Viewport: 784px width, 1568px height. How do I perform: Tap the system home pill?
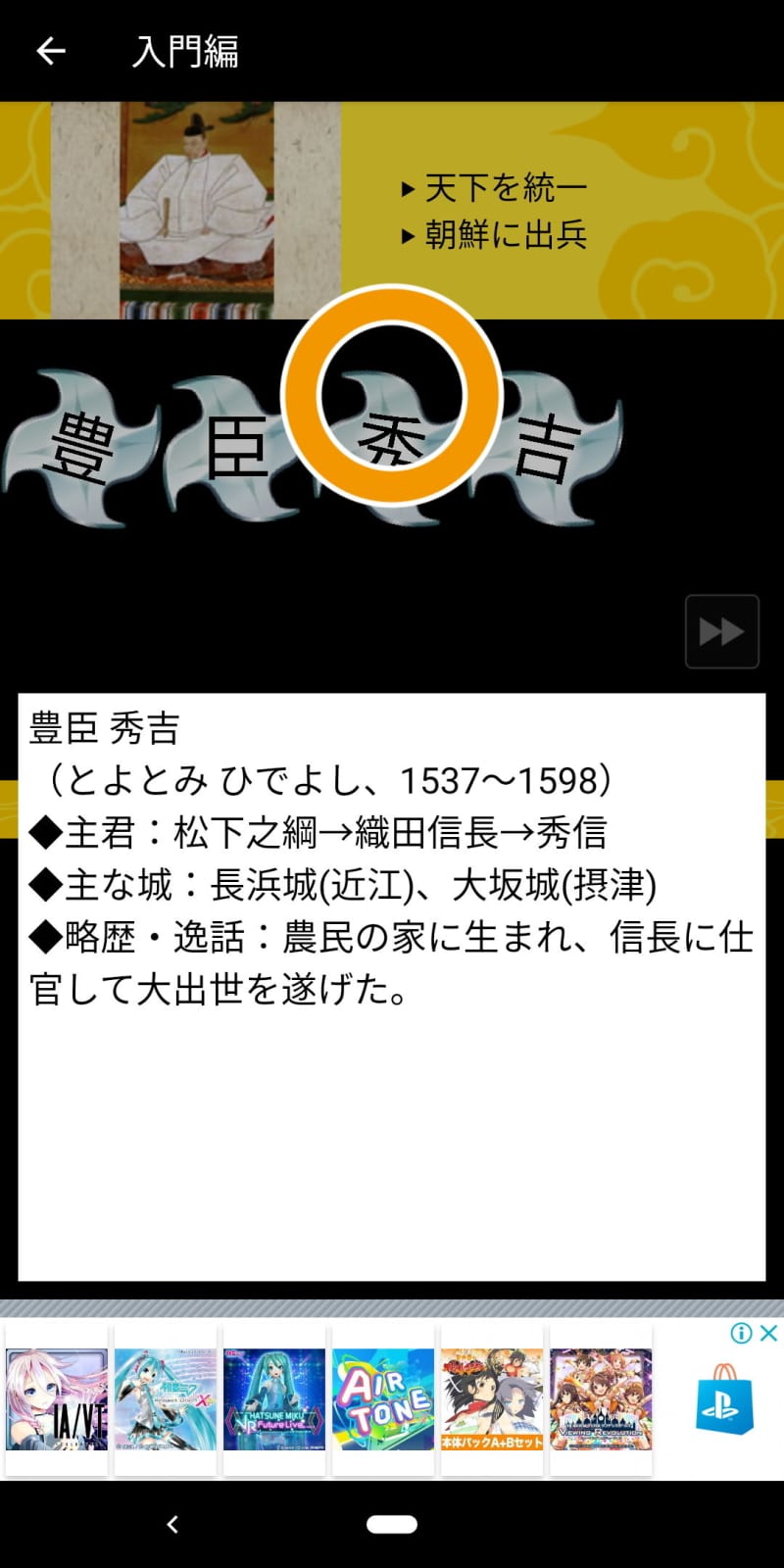(x=392, y=1524)
